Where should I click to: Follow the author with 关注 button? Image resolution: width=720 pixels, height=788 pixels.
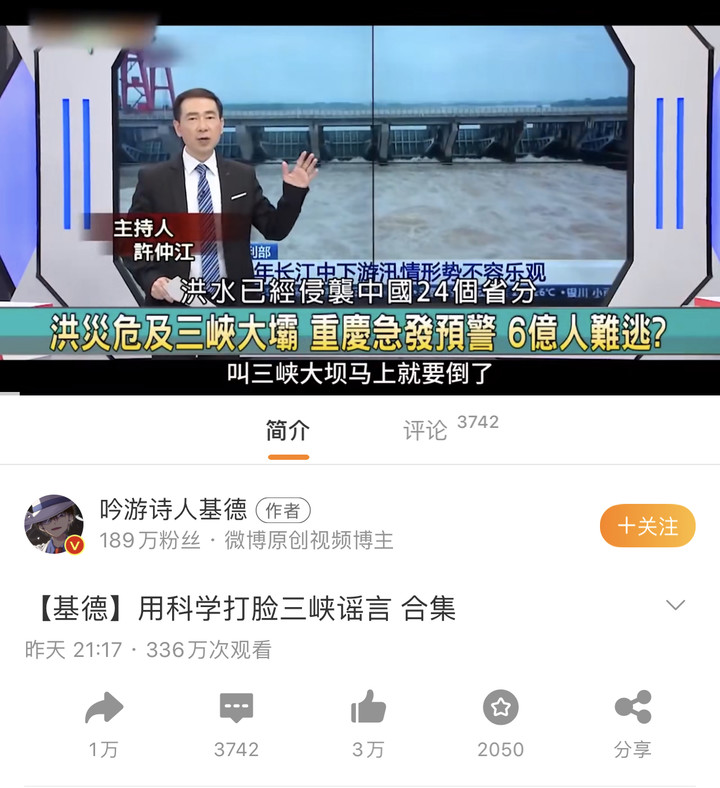(647, 526)
